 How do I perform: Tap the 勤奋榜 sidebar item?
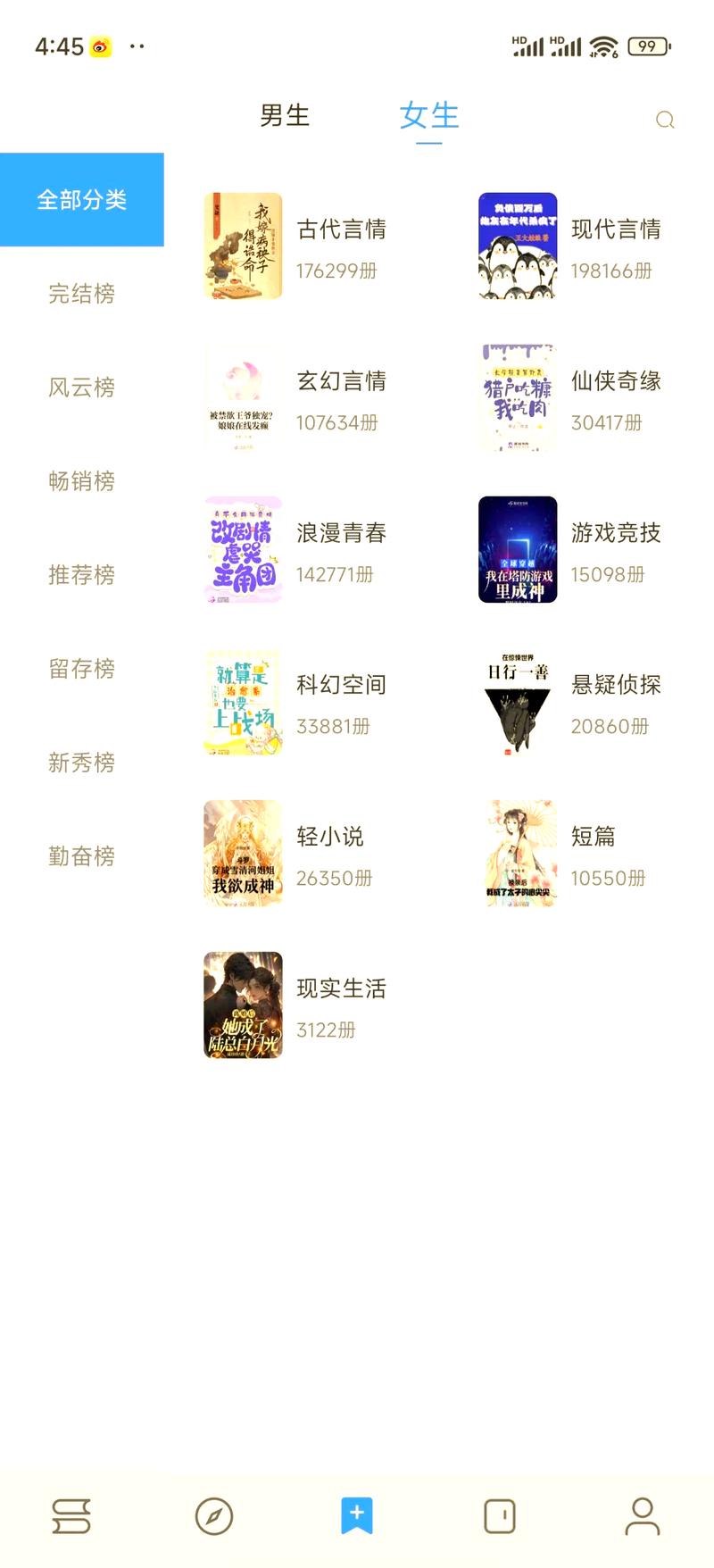click(82, 856)
